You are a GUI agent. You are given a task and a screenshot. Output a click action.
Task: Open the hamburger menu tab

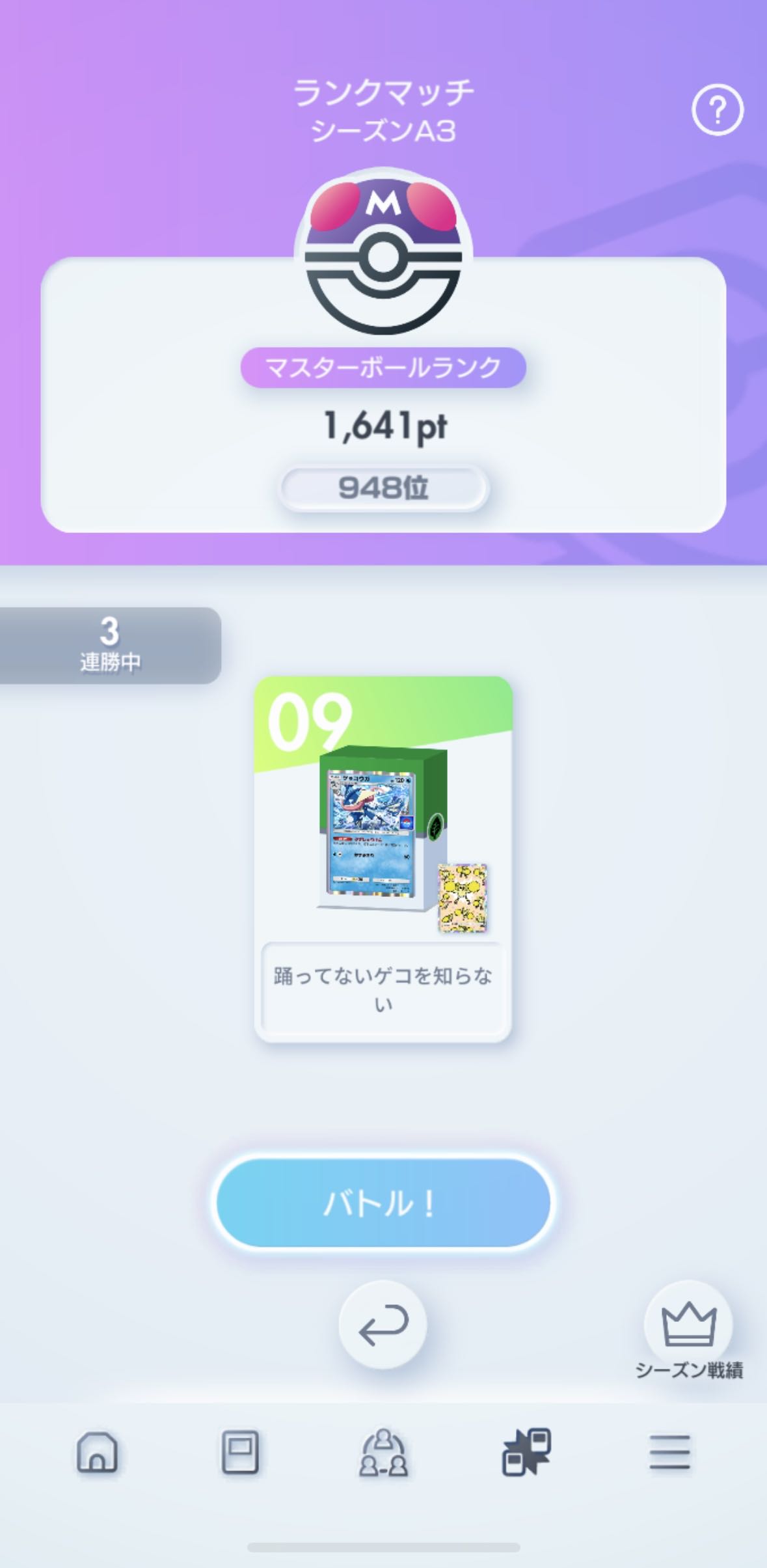point(669,1452)
